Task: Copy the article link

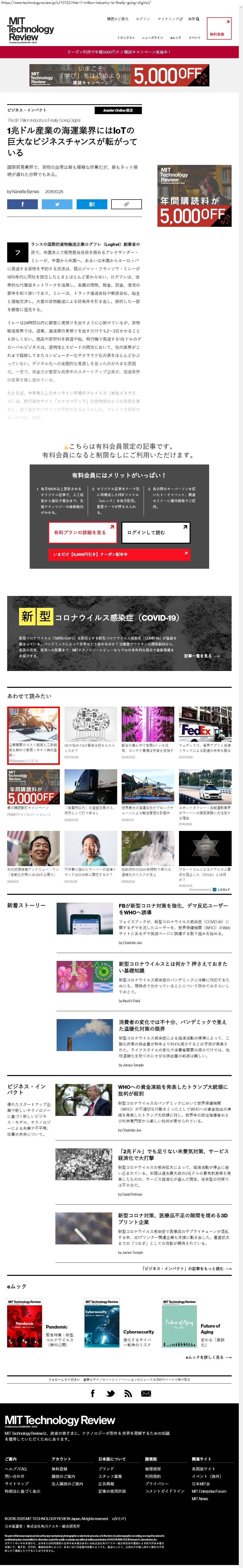Action: (x=126, y=204)
